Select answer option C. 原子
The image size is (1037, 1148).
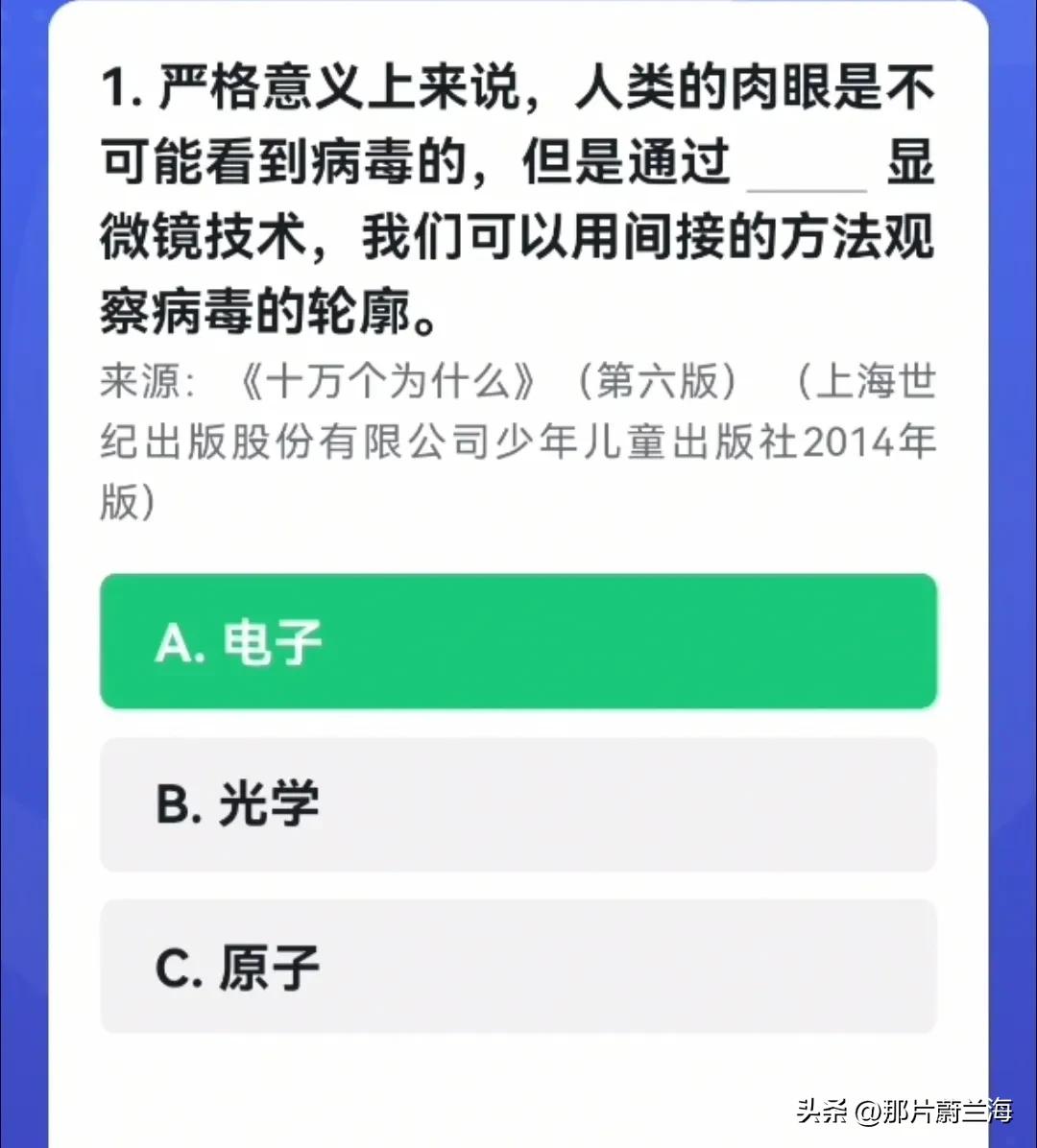click(x=518, y=966)
